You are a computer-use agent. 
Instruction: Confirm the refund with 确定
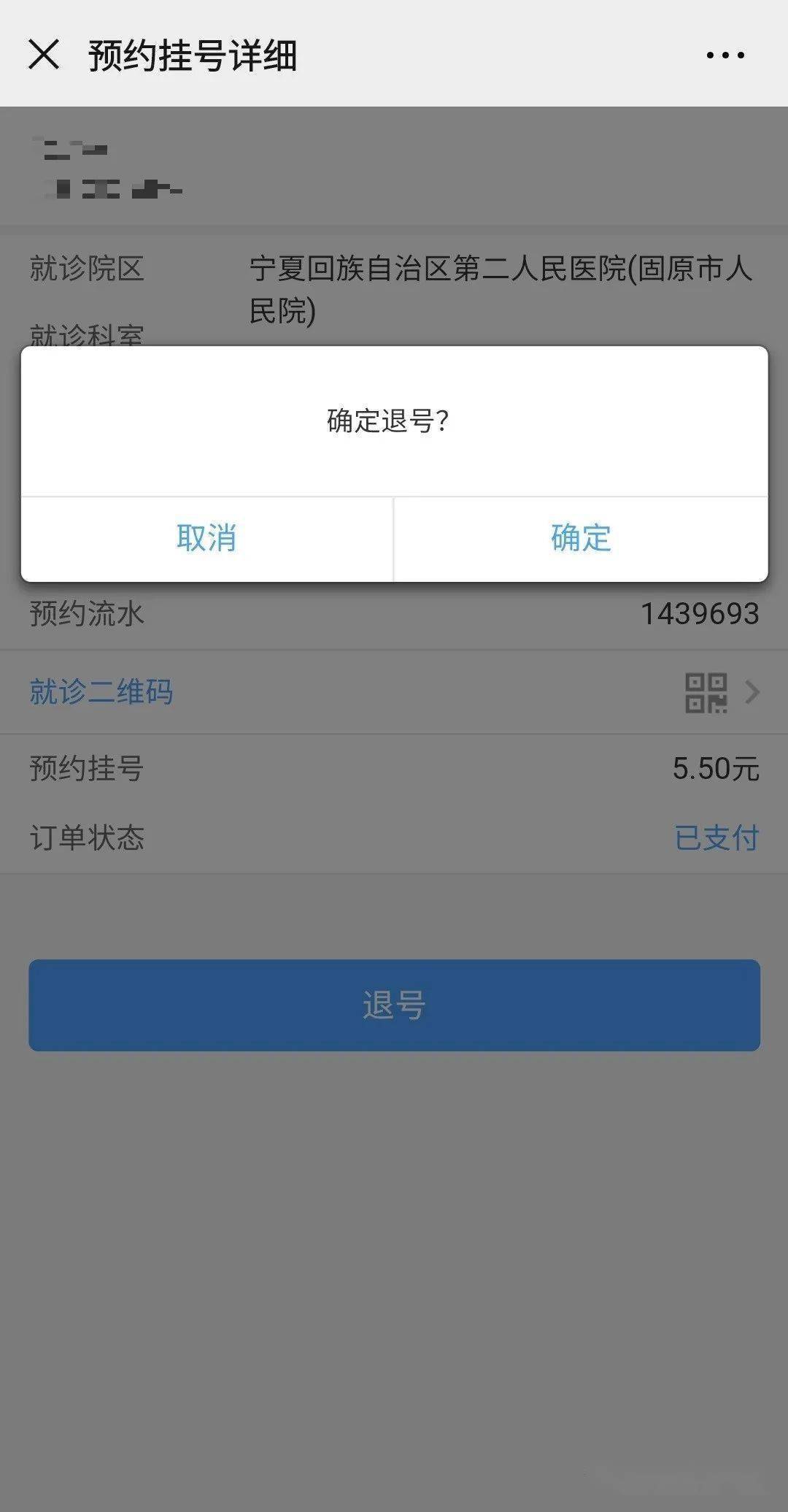pyautogui.click(x=581, y=539)
